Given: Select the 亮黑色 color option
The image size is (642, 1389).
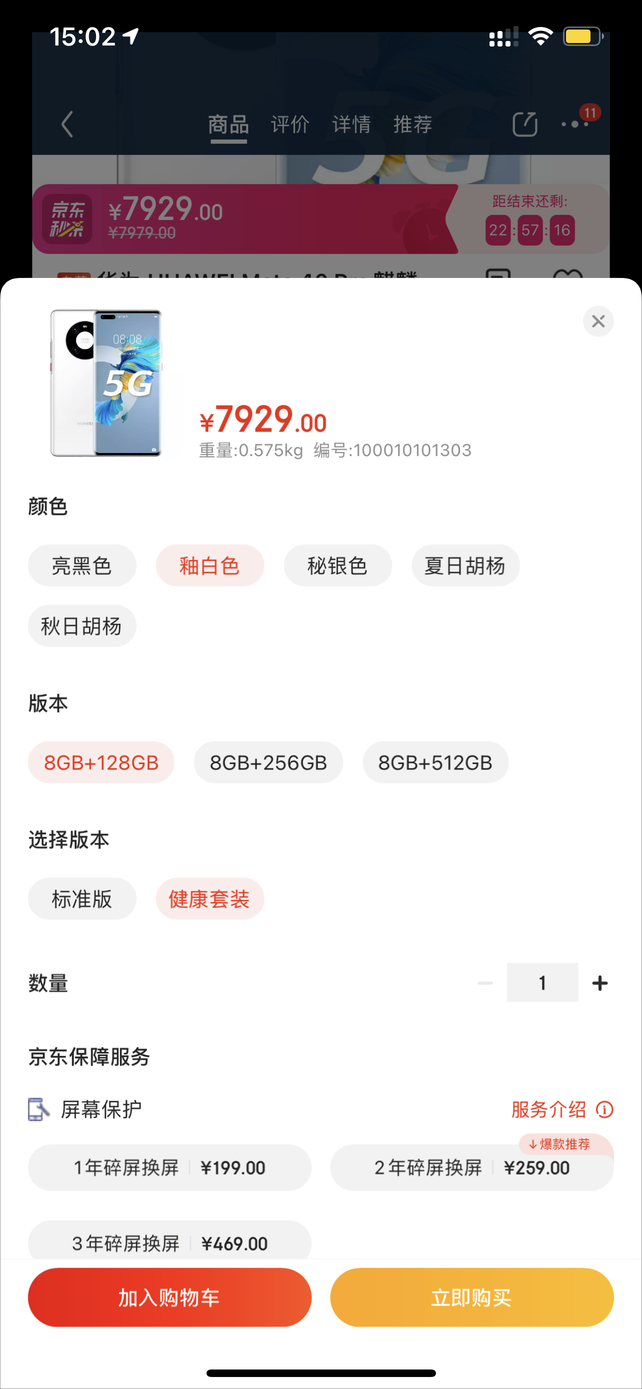Looking at the screenshot, I should [82, 566].
